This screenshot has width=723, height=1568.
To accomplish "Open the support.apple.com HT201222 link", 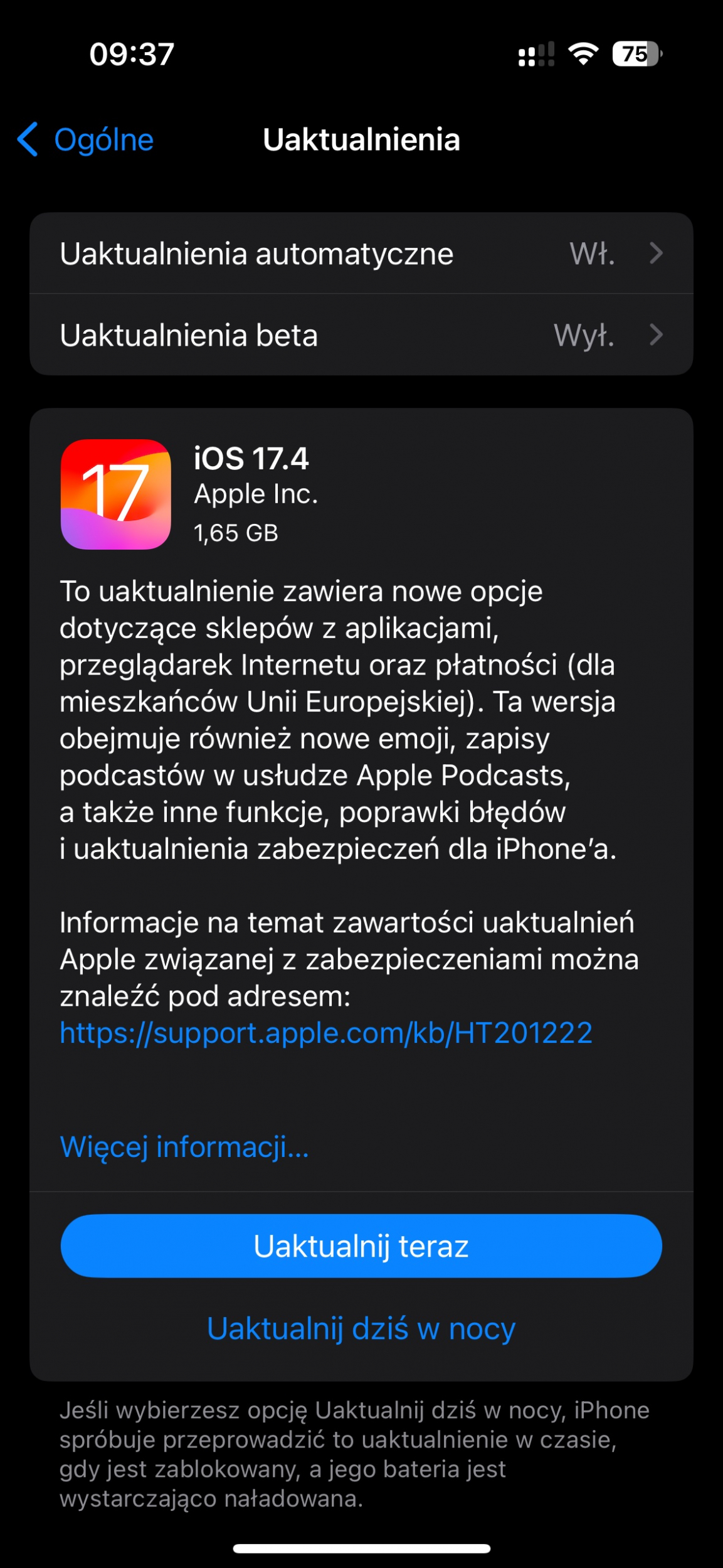I will [325, 1033].
